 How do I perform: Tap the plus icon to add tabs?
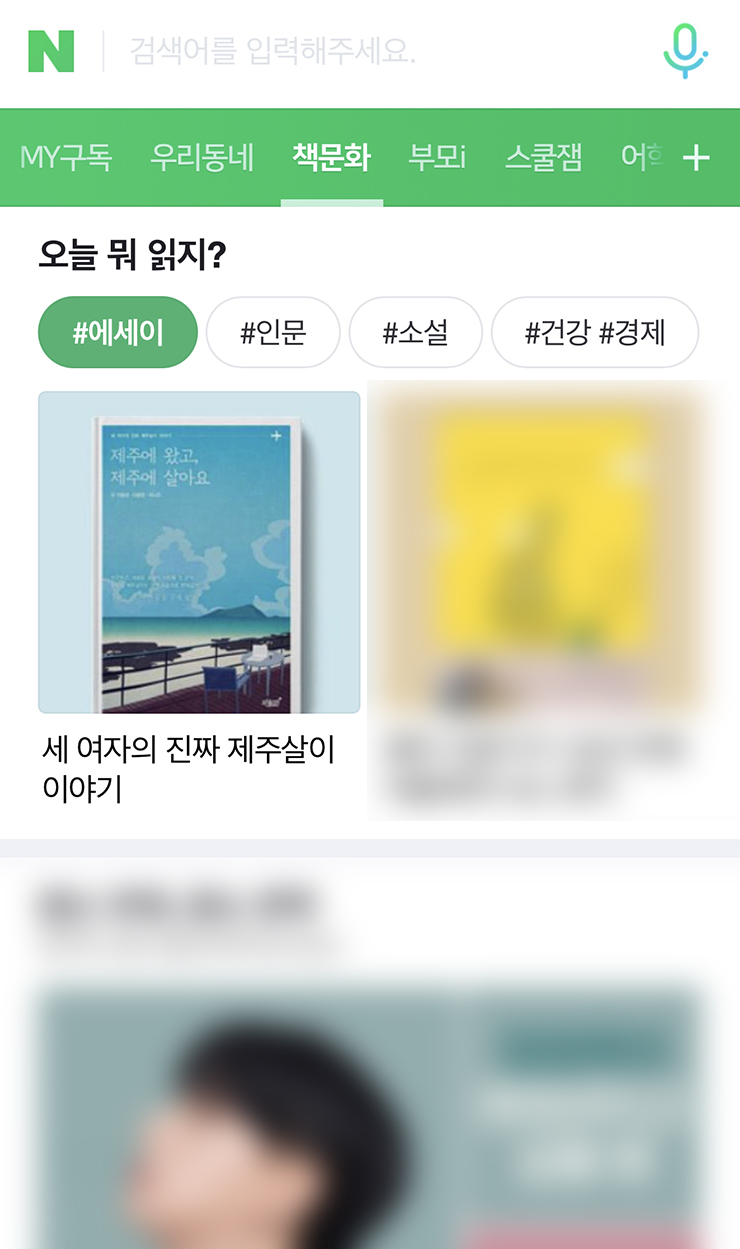[696, 157]
